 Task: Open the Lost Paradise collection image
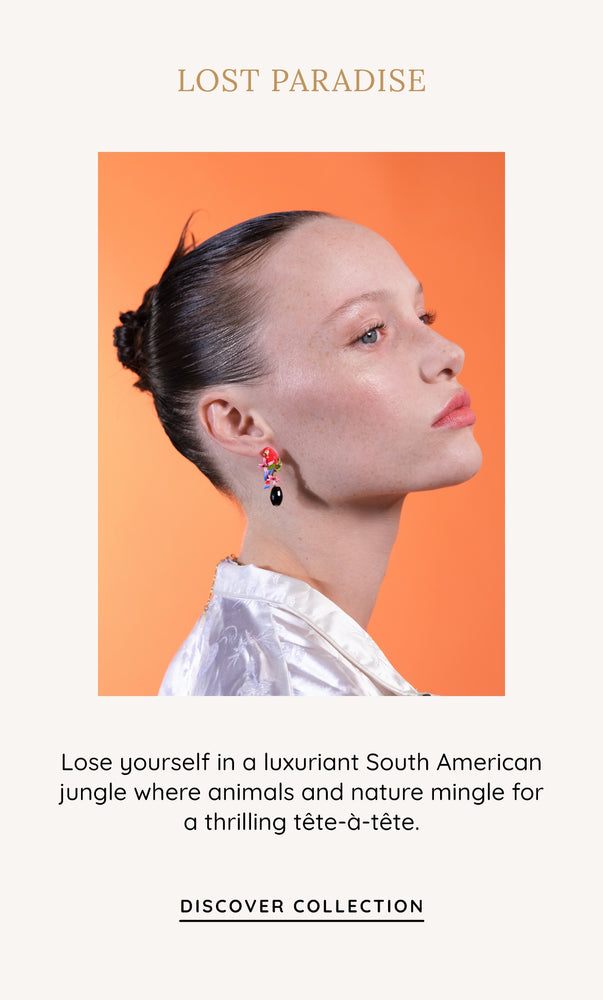tap(302, 423)
